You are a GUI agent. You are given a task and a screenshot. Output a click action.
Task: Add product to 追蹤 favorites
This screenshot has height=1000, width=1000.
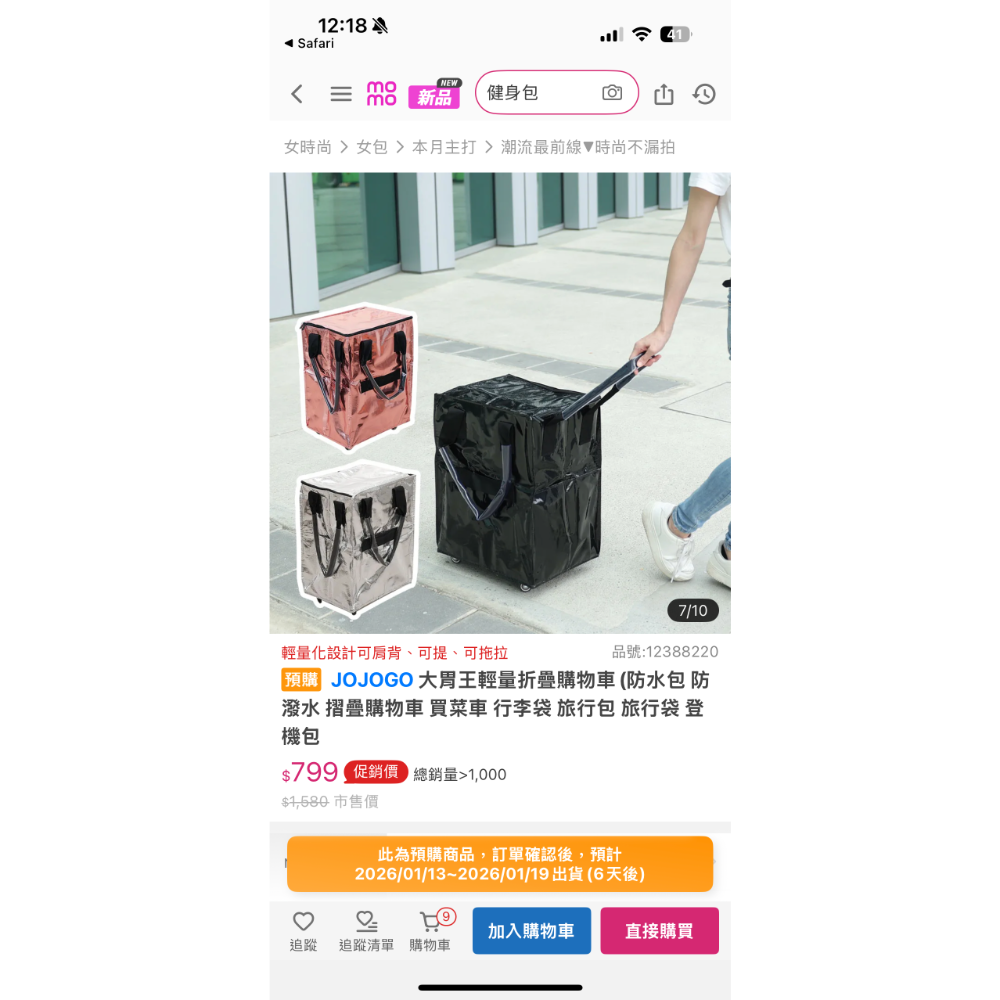303,931
